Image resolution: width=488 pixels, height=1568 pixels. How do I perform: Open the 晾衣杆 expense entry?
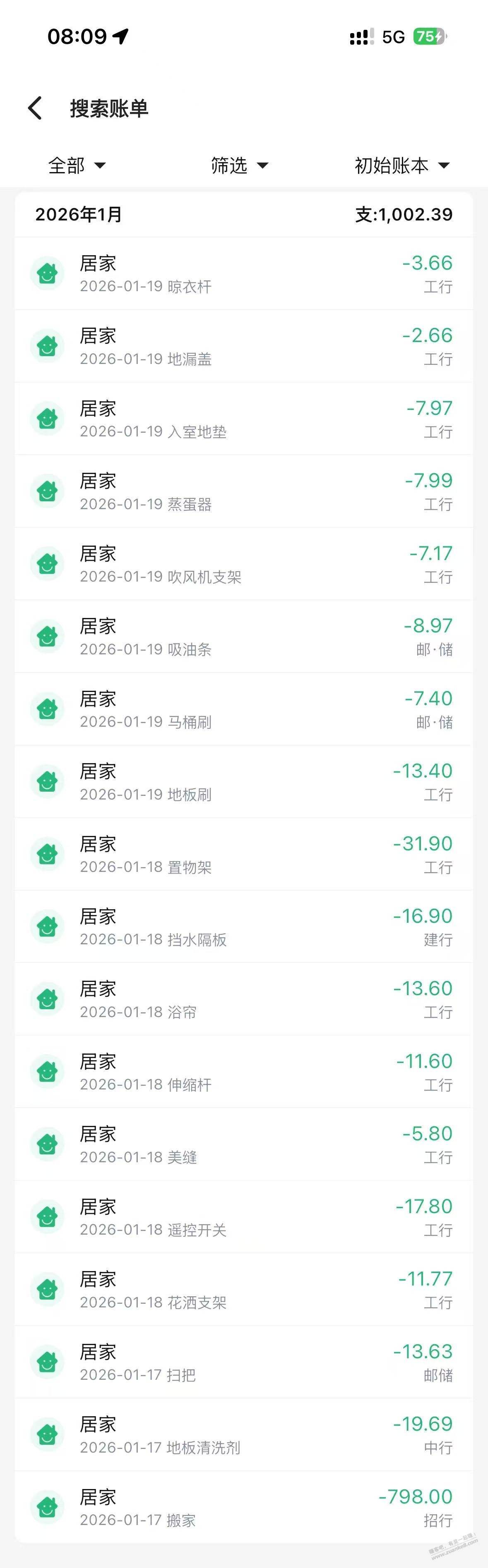(x=244, y=273)
